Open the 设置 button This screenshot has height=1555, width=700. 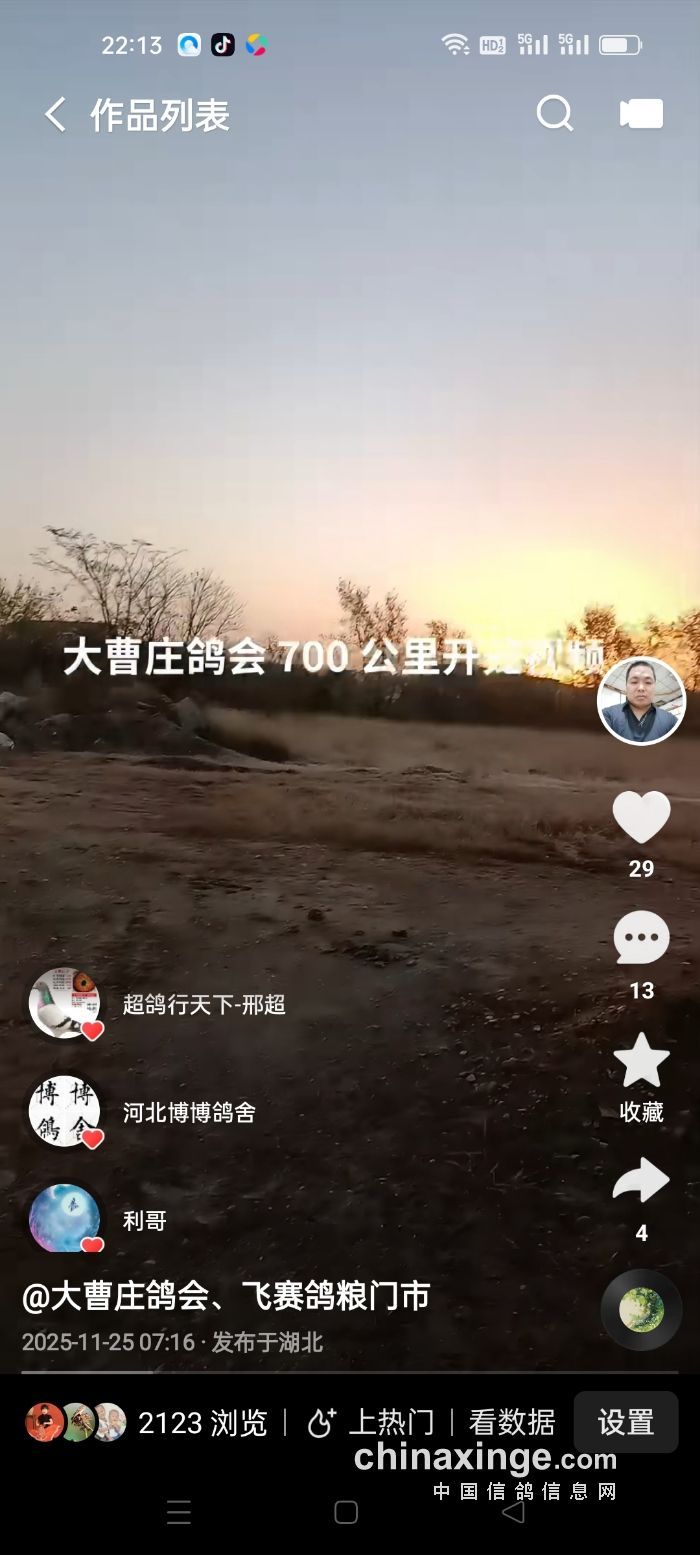click(x=626, y=1422)
